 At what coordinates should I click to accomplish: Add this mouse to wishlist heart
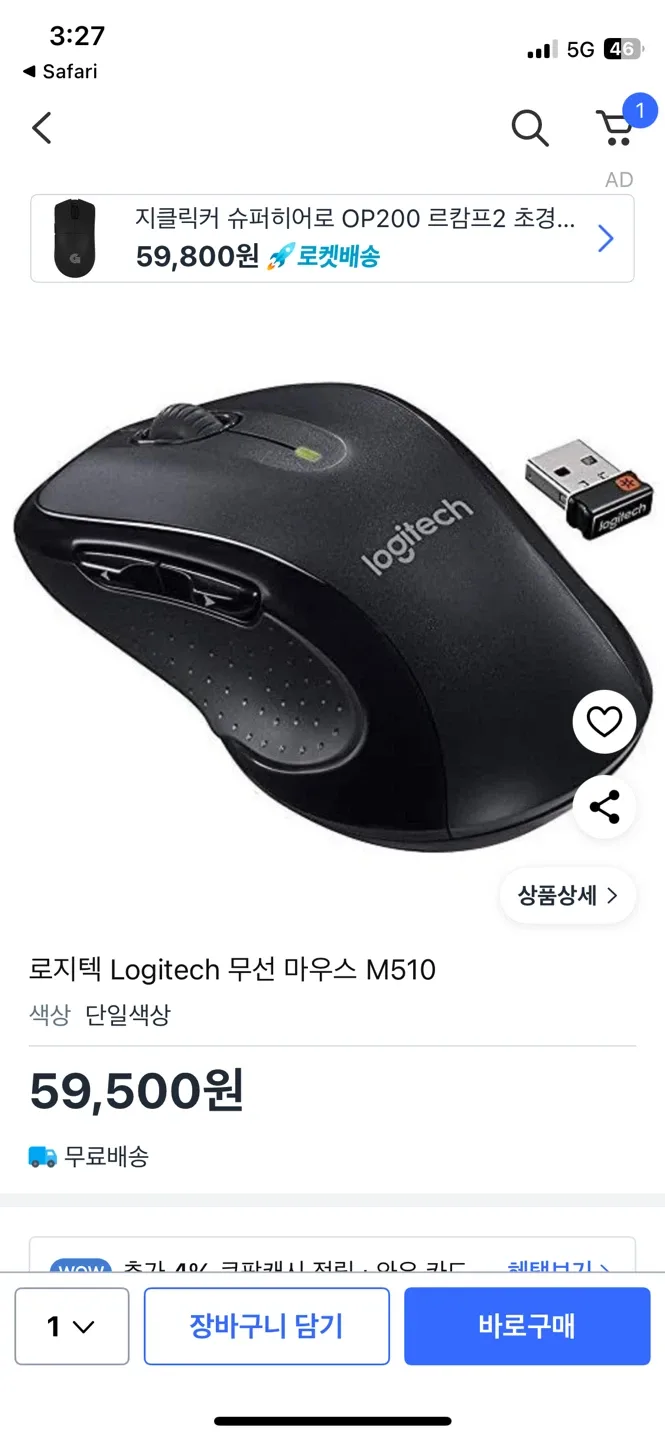tap(604, 721)
